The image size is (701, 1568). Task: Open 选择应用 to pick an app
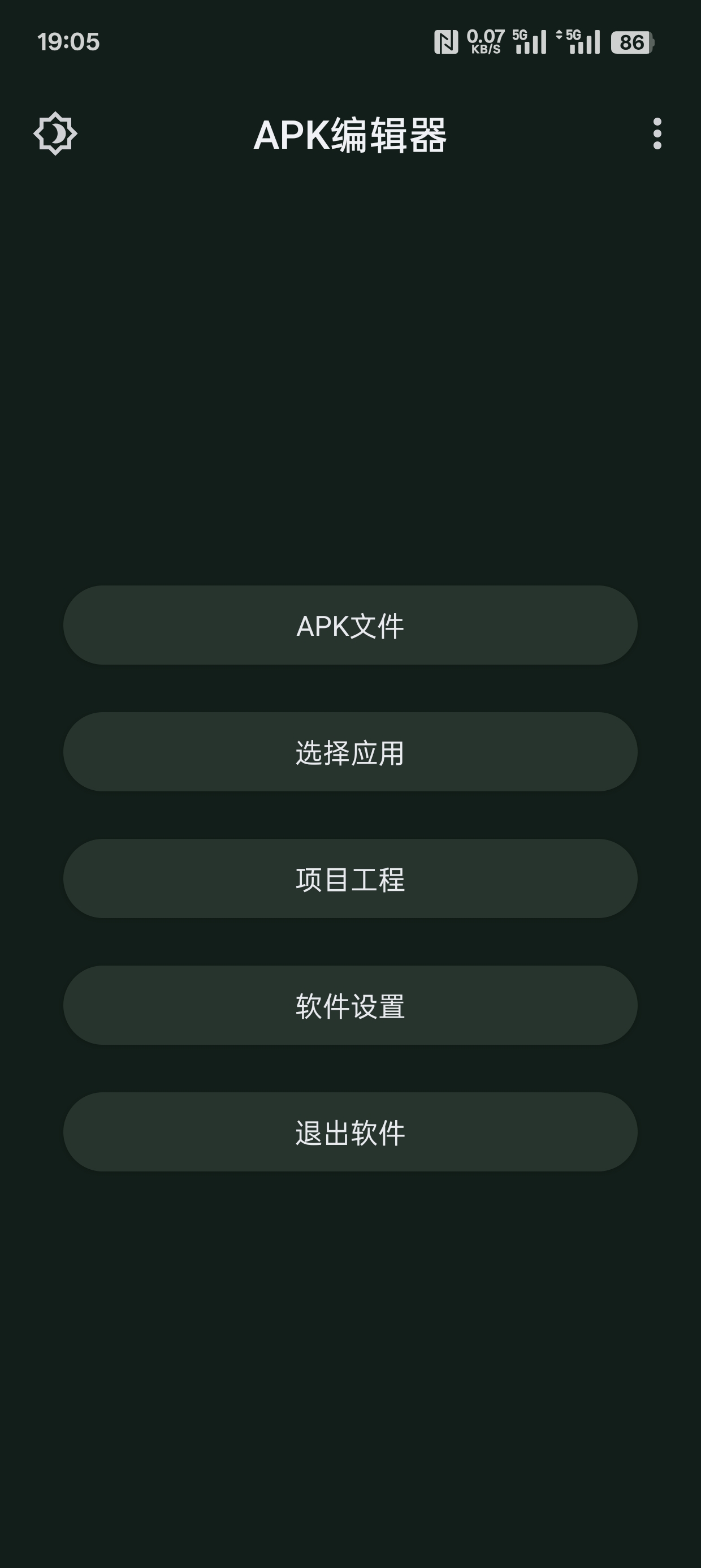tap(350, 752)
